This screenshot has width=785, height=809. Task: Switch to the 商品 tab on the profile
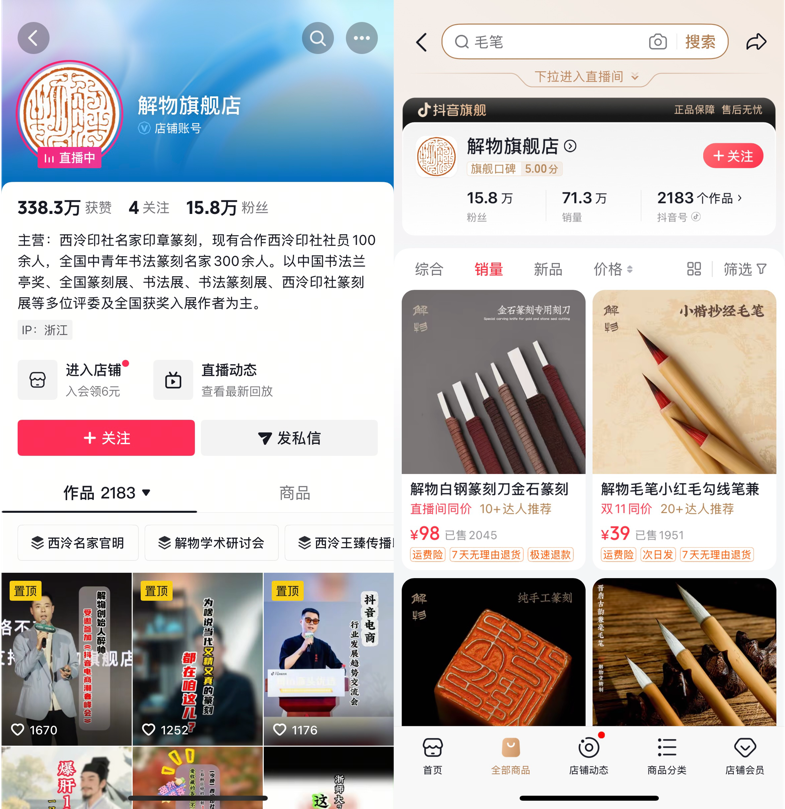pyautogui.click(x=294, y=493)
